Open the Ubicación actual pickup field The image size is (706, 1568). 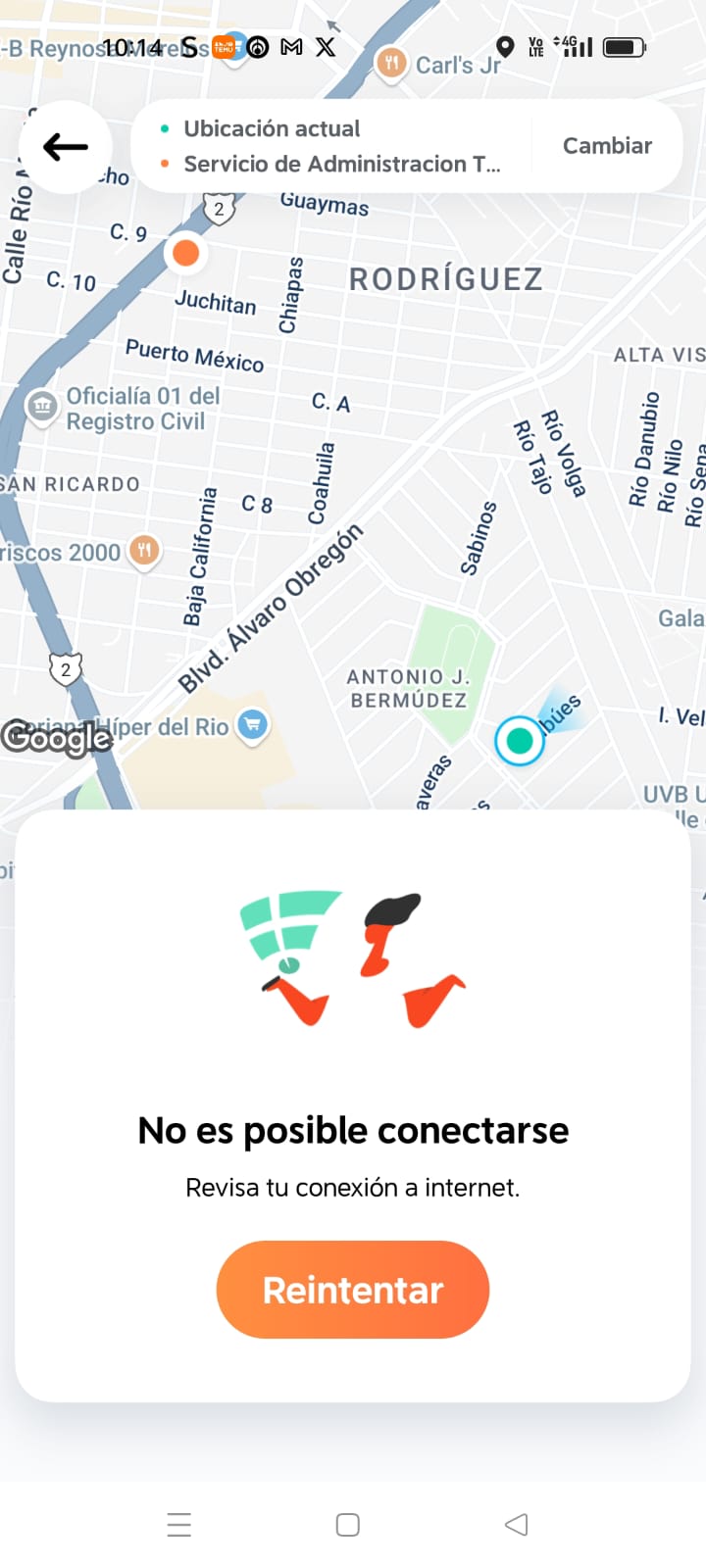tap(272, 128)
